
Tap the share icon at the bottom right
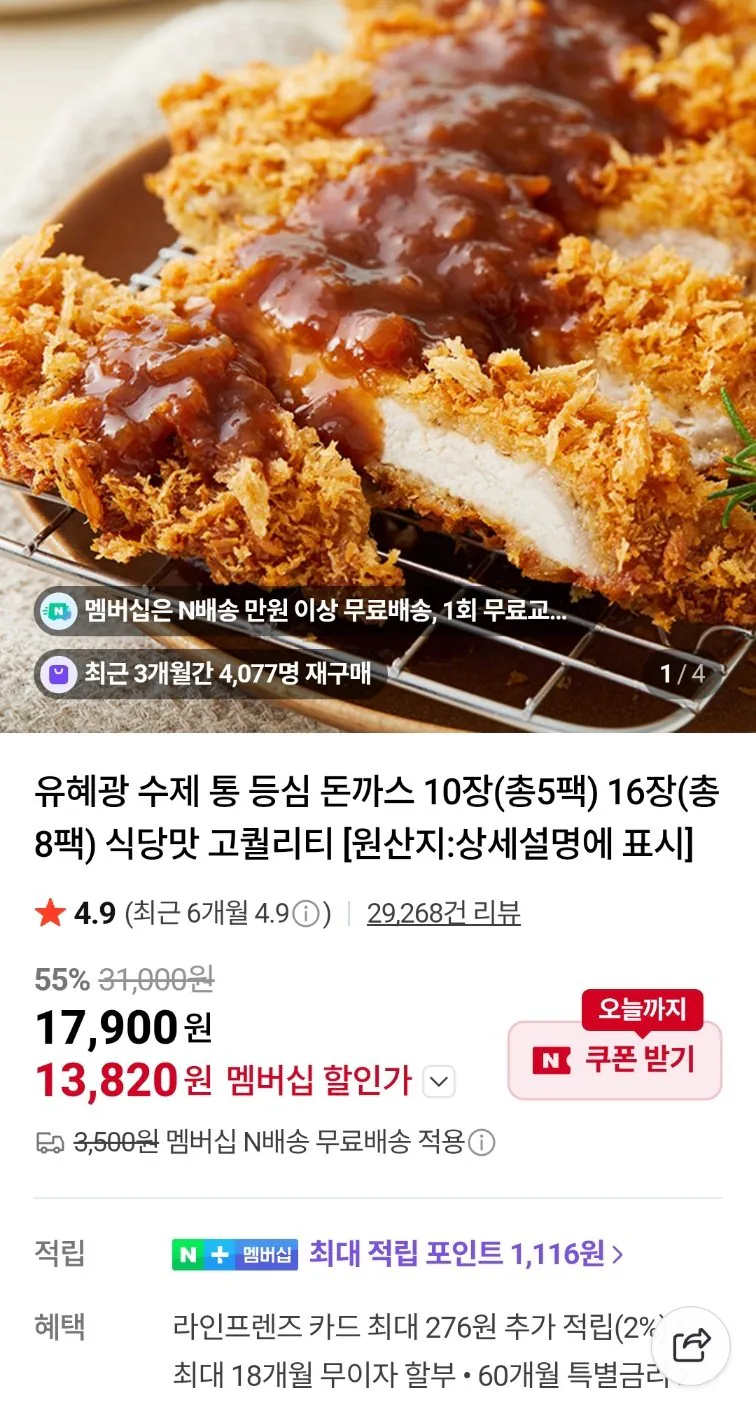click(x=692, y=1343)
